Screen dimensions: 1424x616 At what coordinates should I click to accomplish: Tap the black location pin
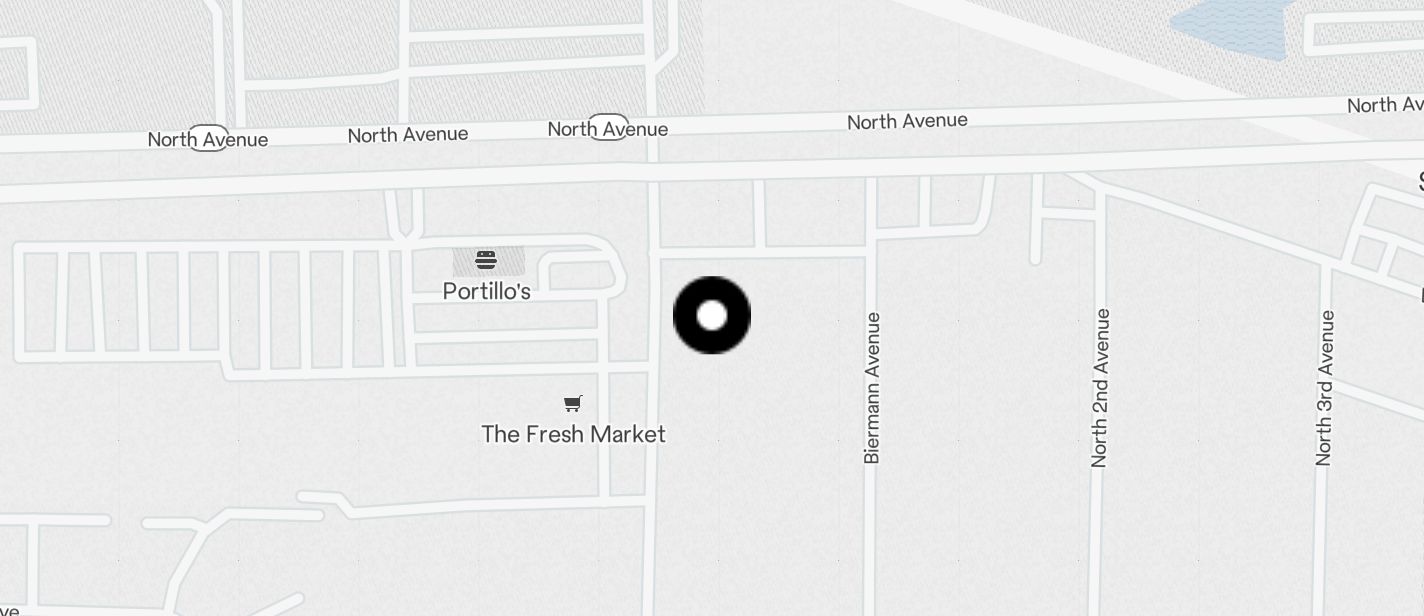[x=711, y=315]
